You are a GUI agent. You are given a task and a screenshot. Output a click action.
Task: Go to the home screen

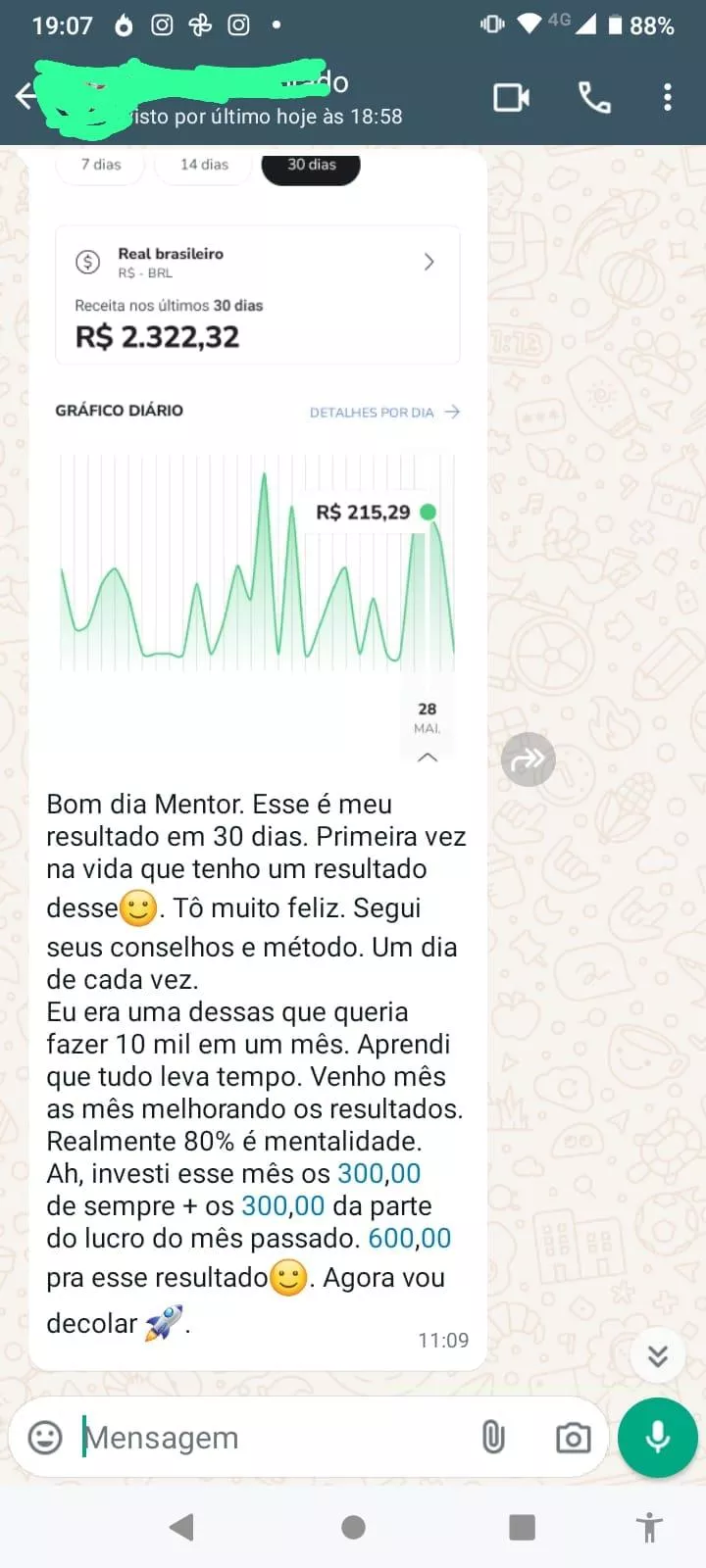[353, 1527]
